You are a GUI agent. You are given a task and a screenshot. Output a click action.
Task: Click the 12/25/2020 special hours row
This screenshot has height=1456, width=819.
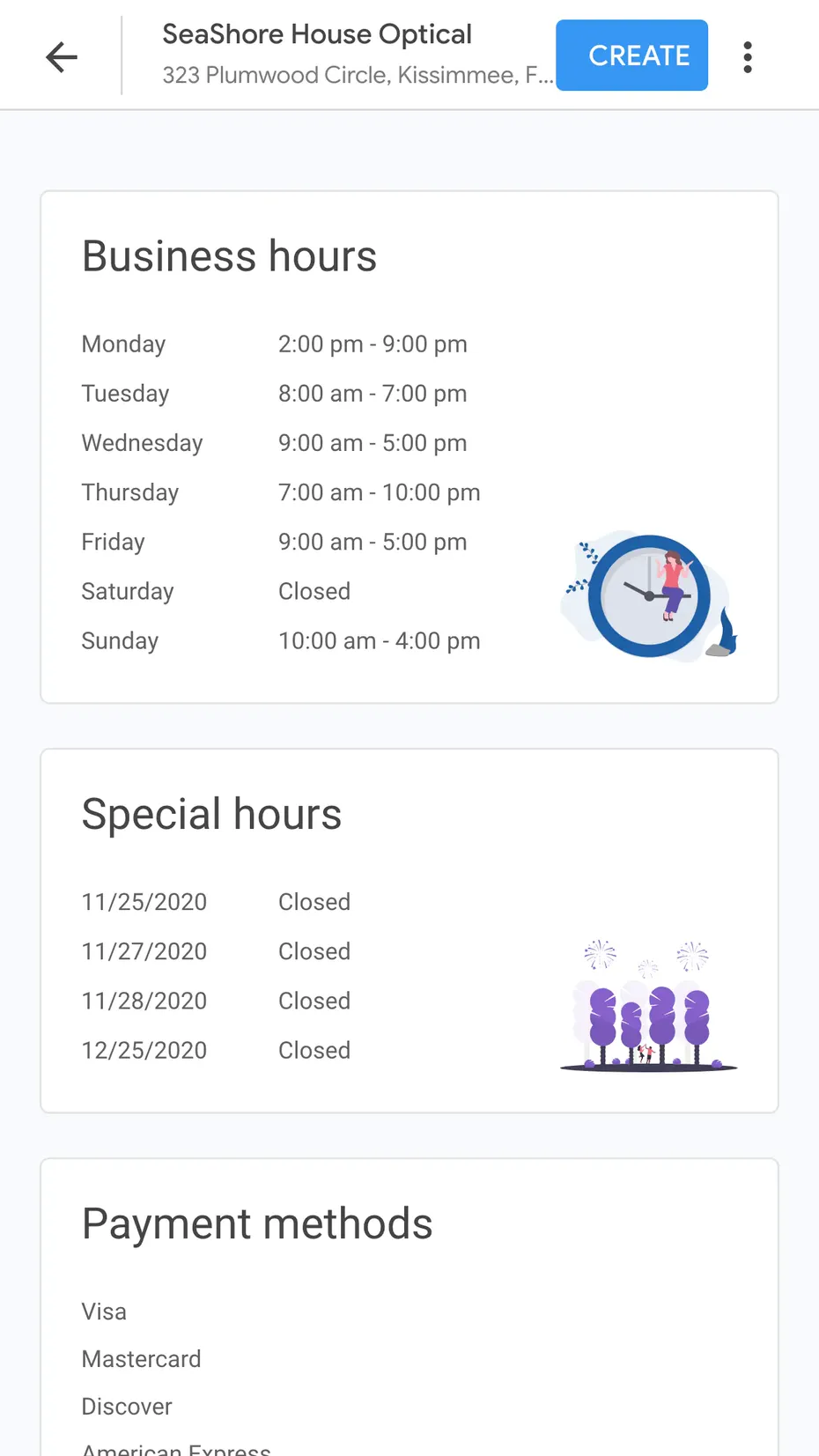[314, 1049]
